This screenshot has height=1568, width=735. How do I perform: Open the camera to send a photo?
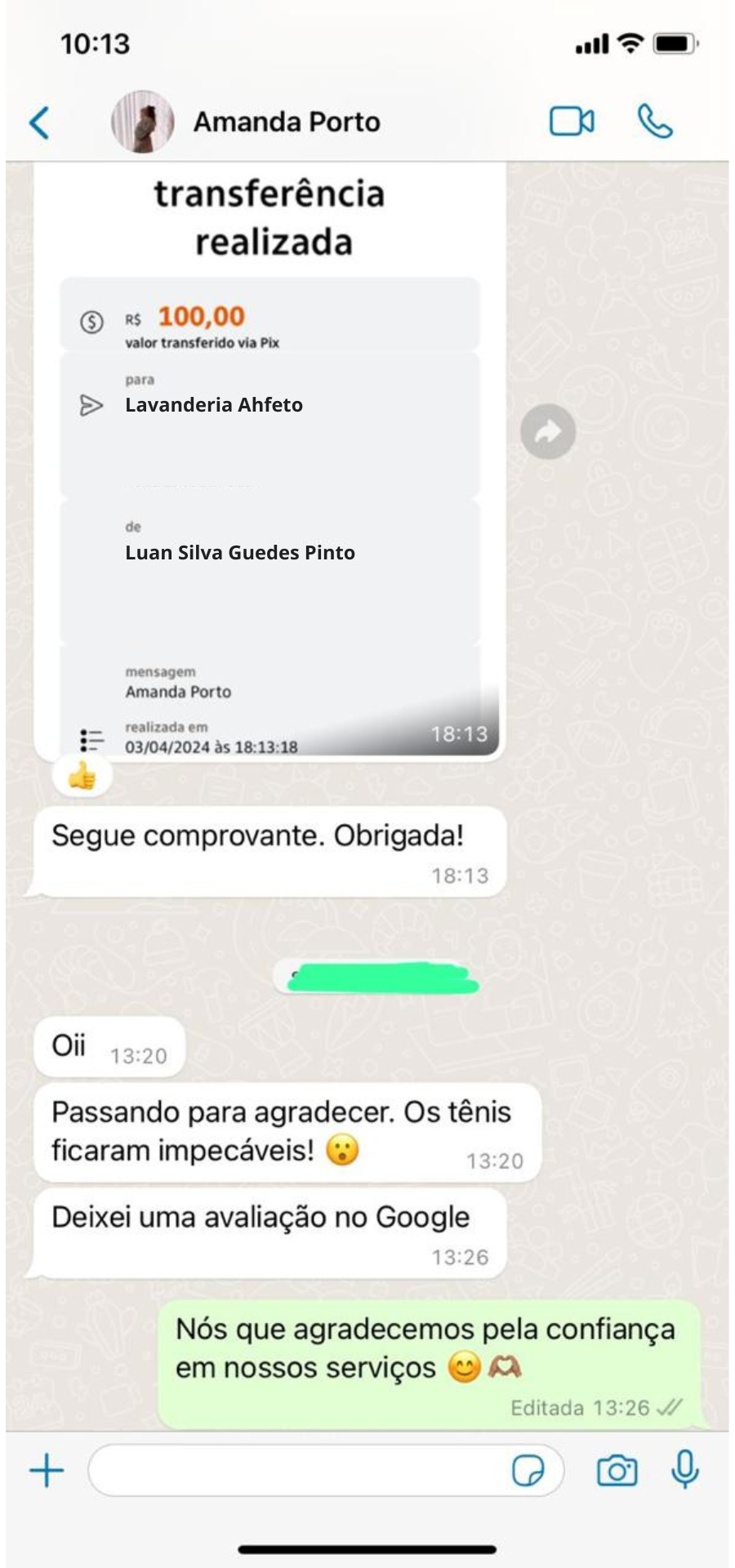point(617,1471)
